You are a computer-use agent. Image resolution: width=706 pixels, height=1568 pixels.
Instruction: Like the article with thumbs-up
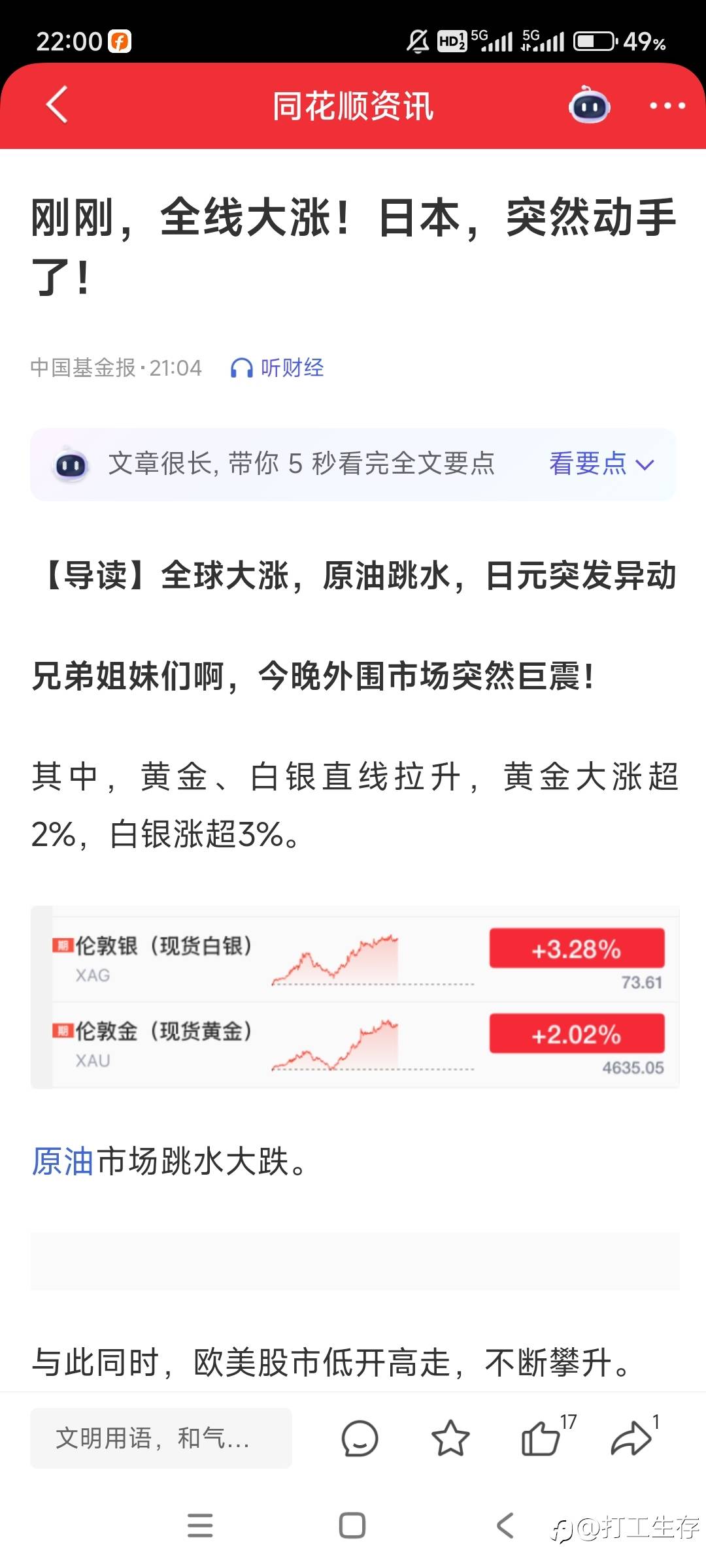(x=541, y=1438)
